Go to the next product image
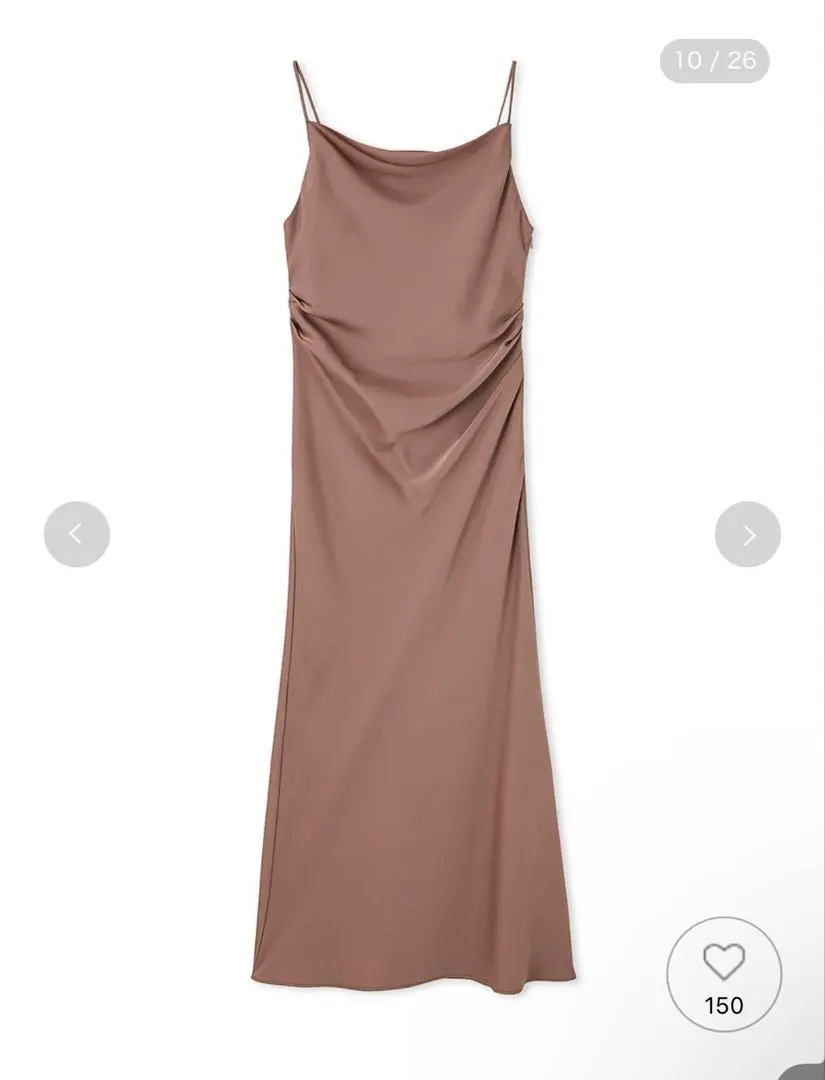Viewport: 825px width, 1080px height. pyautogui.click(x=747, y=535)
